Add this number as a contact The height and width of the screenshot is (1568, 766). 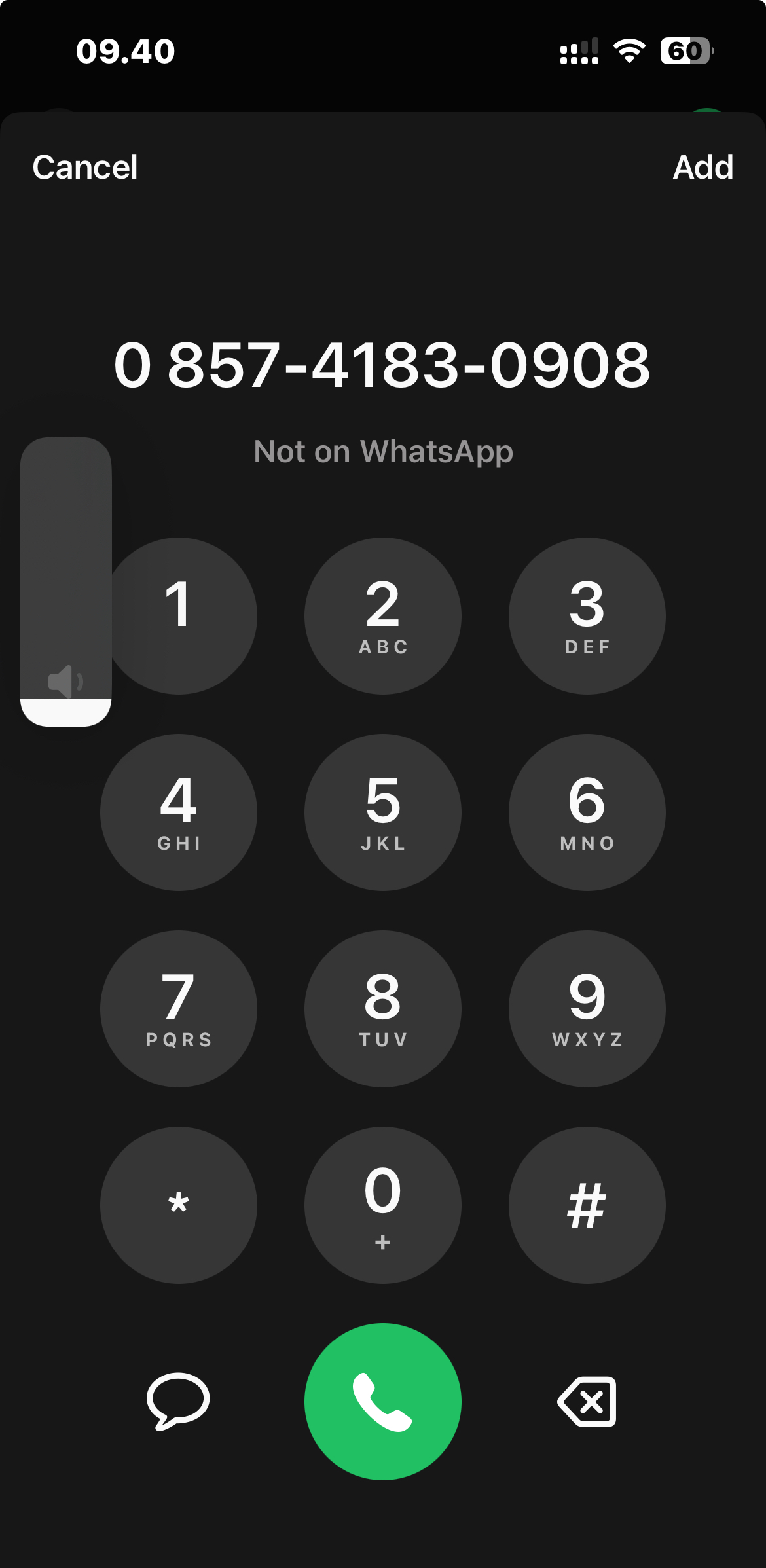pyautogui.click(x=702, y=168)
